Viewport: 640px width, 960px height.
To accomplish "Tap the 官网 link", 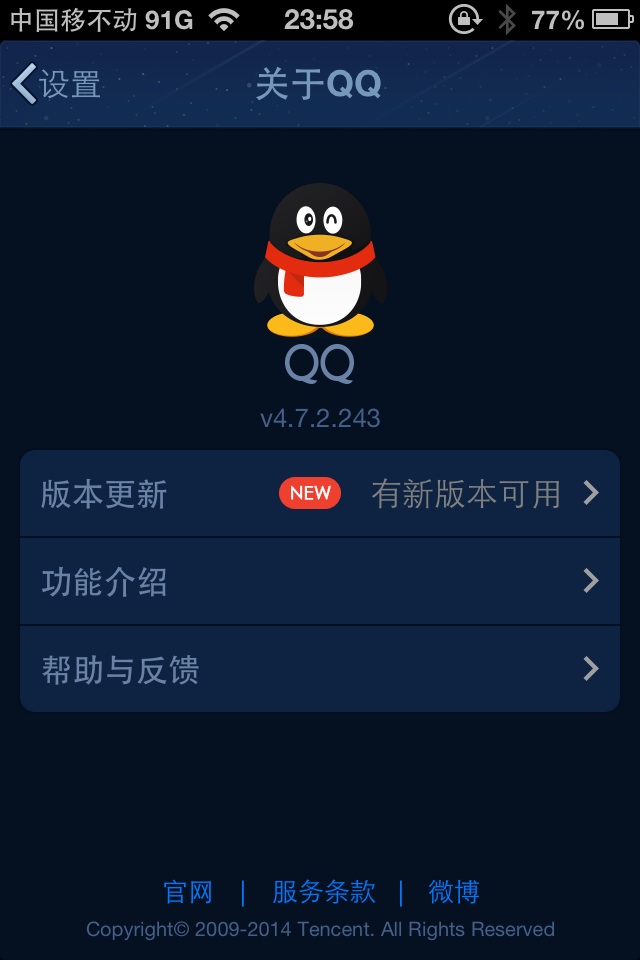I will [188, 891].
